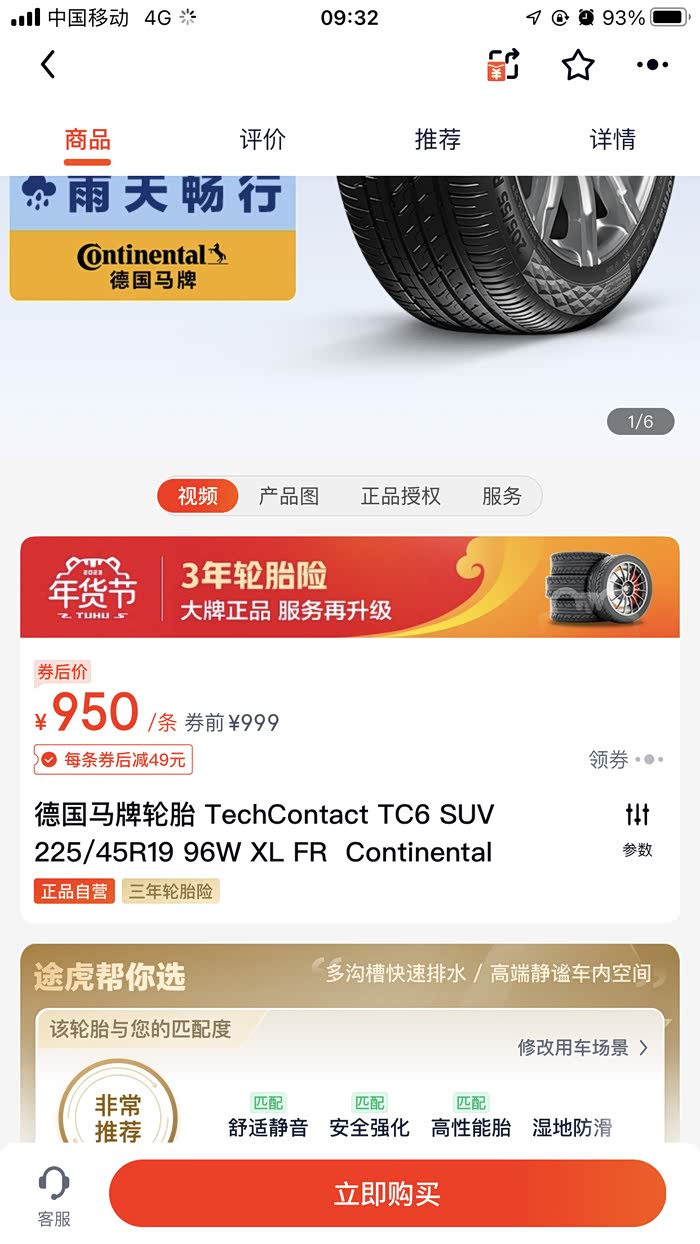Tap the red packet share icon
Screen dimensions: 700x1244
503,65
